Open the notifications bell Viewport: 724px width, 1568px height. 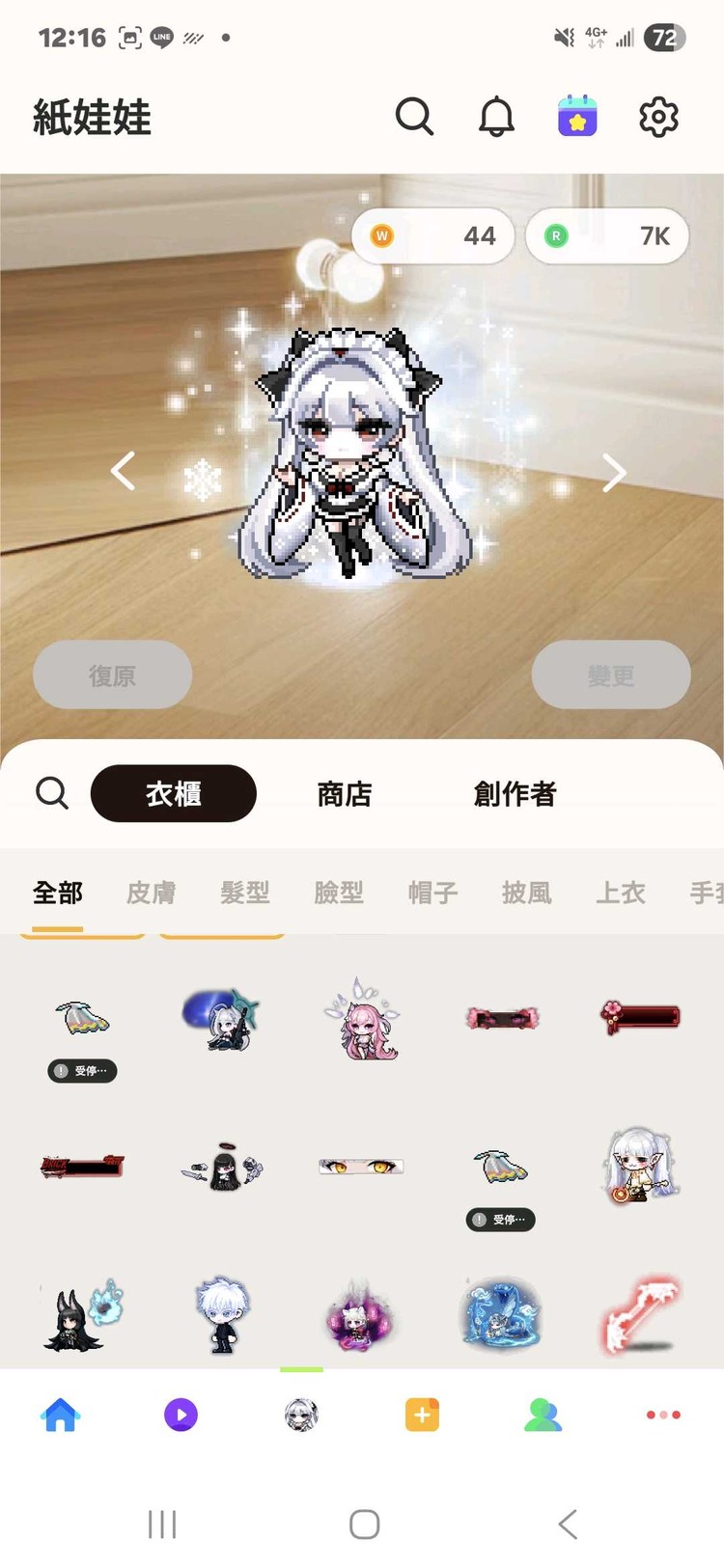(x=496, y=117)
